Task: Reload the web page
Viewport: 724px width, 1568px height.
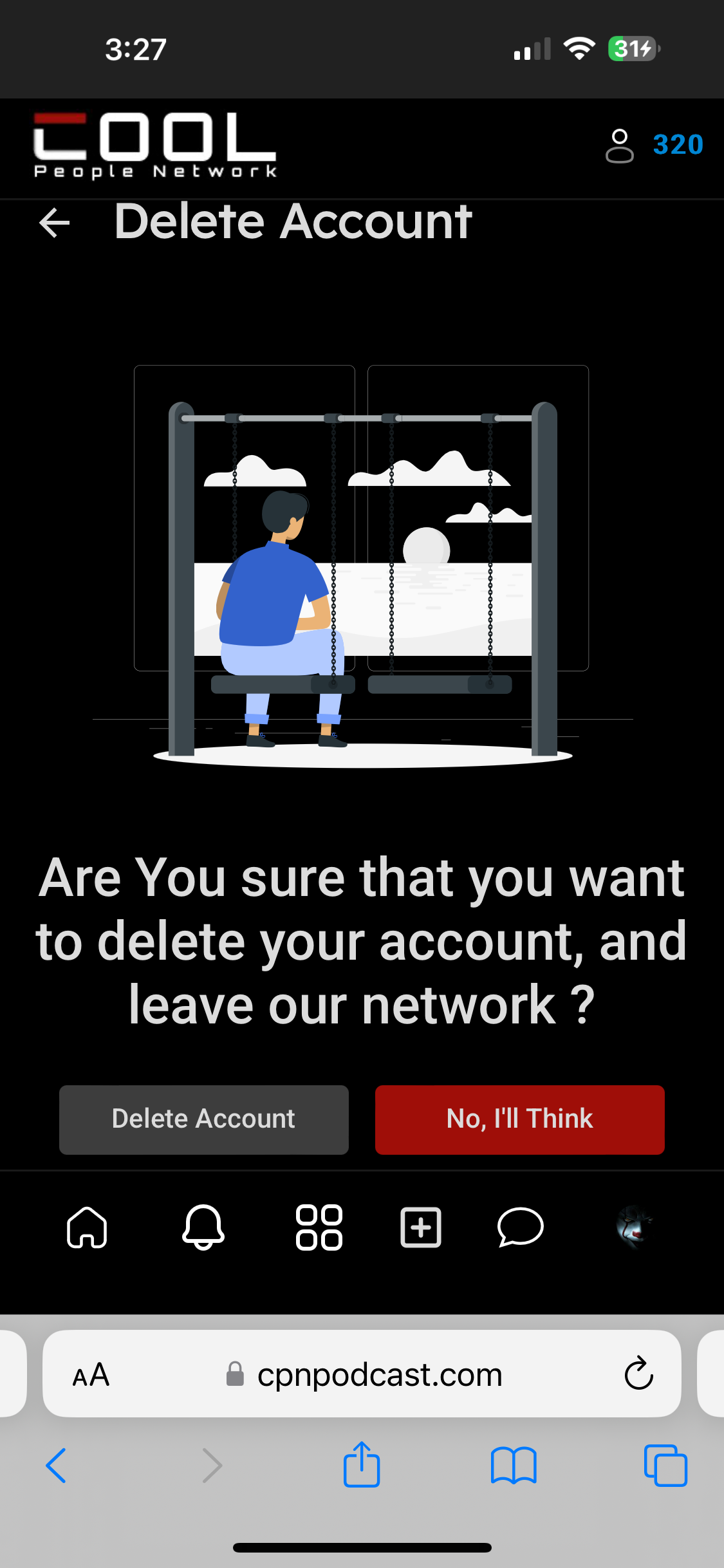Action: coord(638,1375)
